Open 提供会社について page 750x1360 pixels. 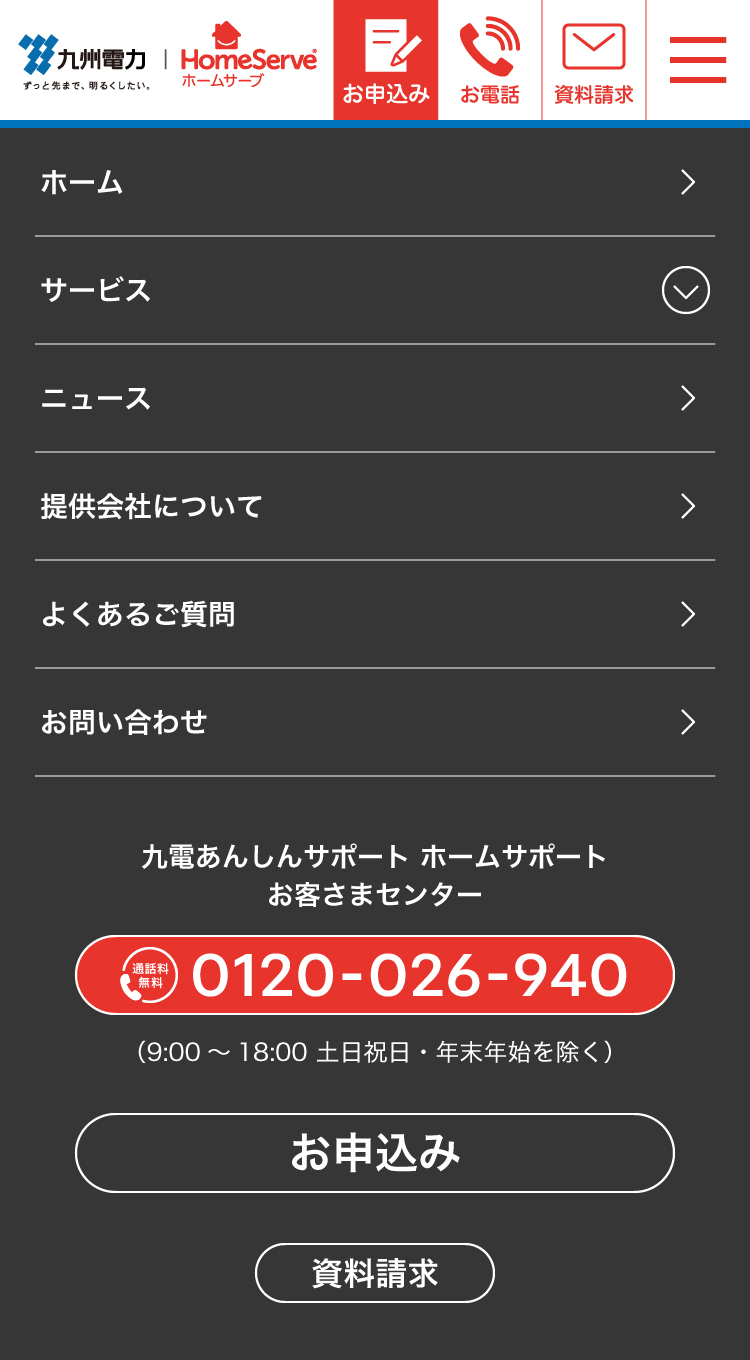tap(375, 506)
